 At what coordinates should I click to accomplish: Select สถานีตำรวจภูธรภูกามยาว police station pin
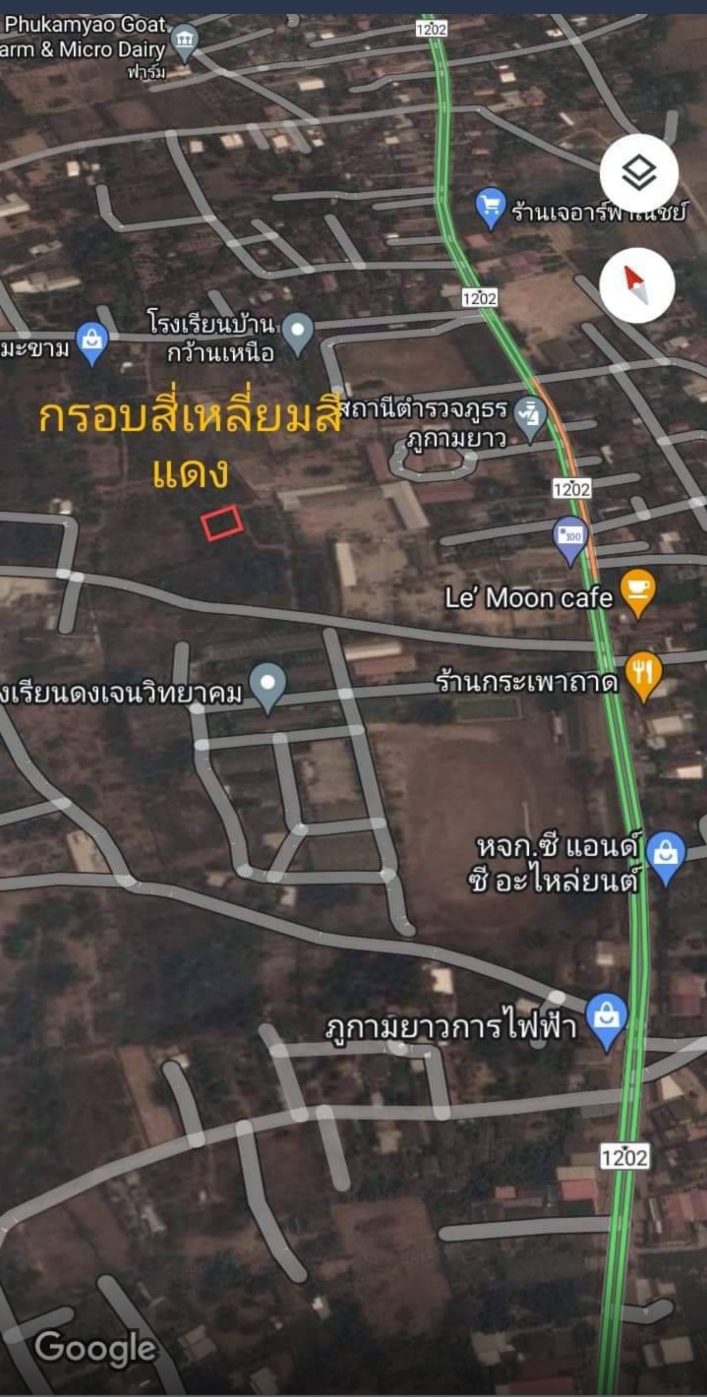(530, 414)
